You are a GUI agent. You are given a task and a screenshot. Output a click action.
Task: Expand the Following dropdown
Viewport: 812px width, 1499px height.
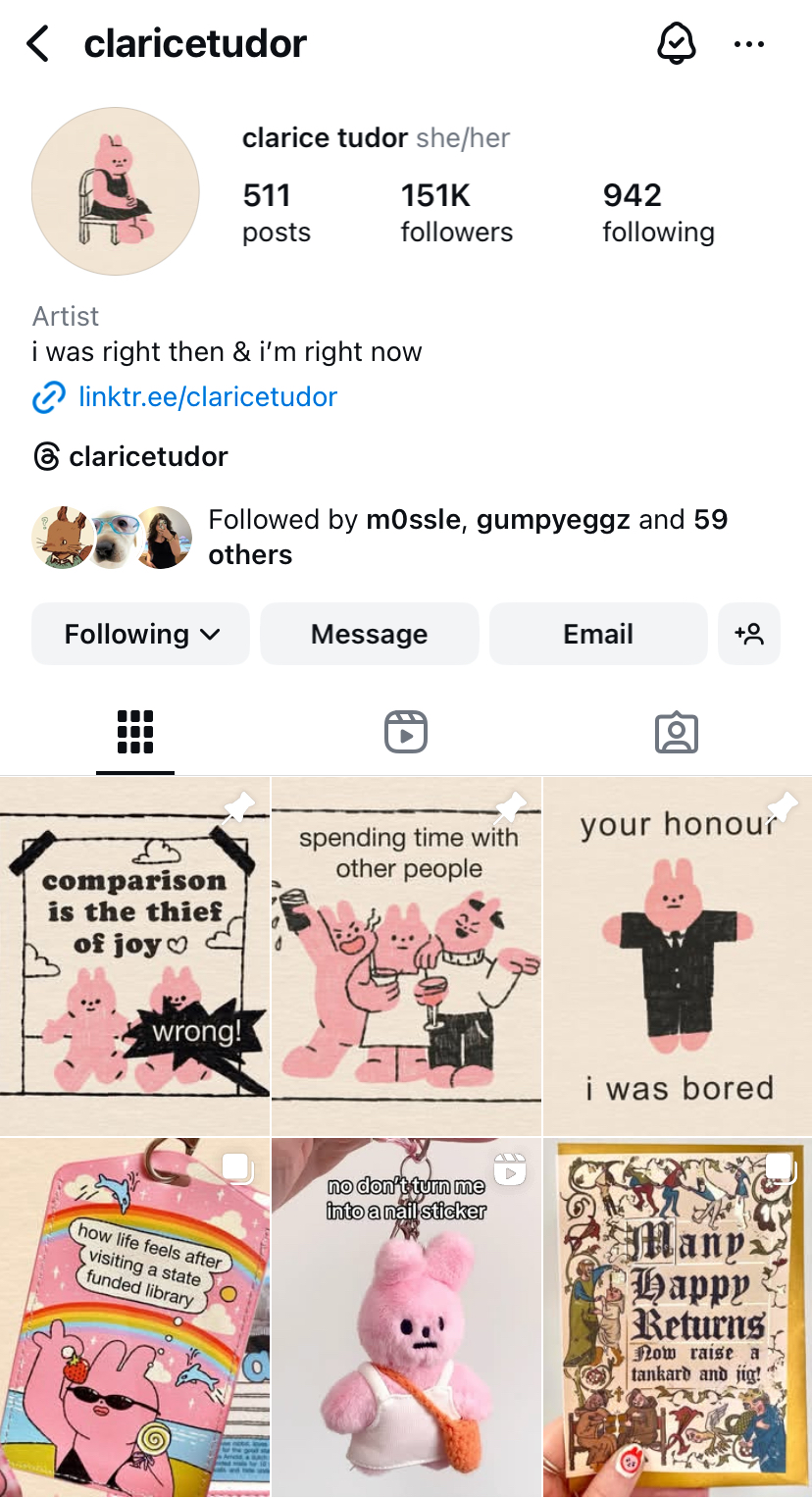[141, 634]
